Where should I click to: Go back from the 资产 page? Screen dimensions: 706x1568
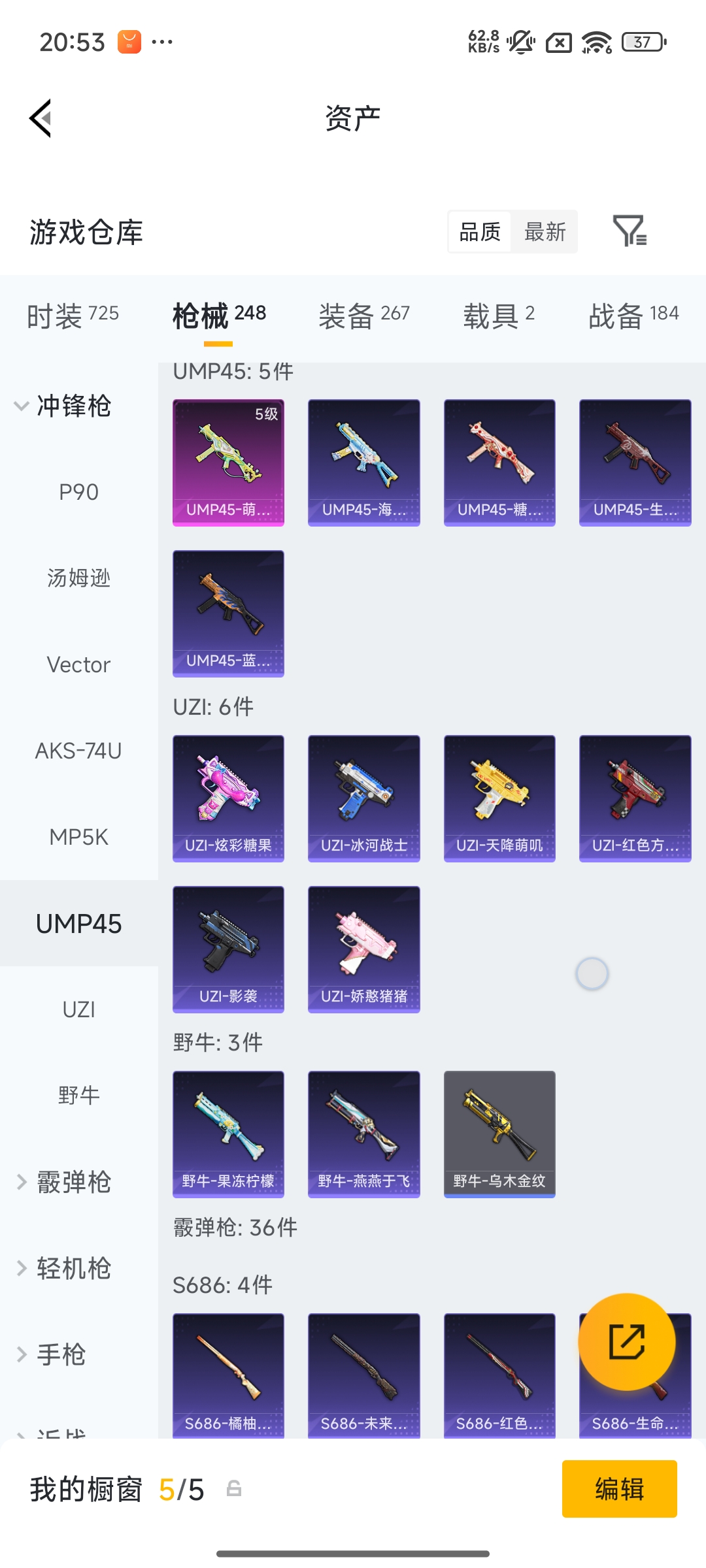(x=41, y=118)
